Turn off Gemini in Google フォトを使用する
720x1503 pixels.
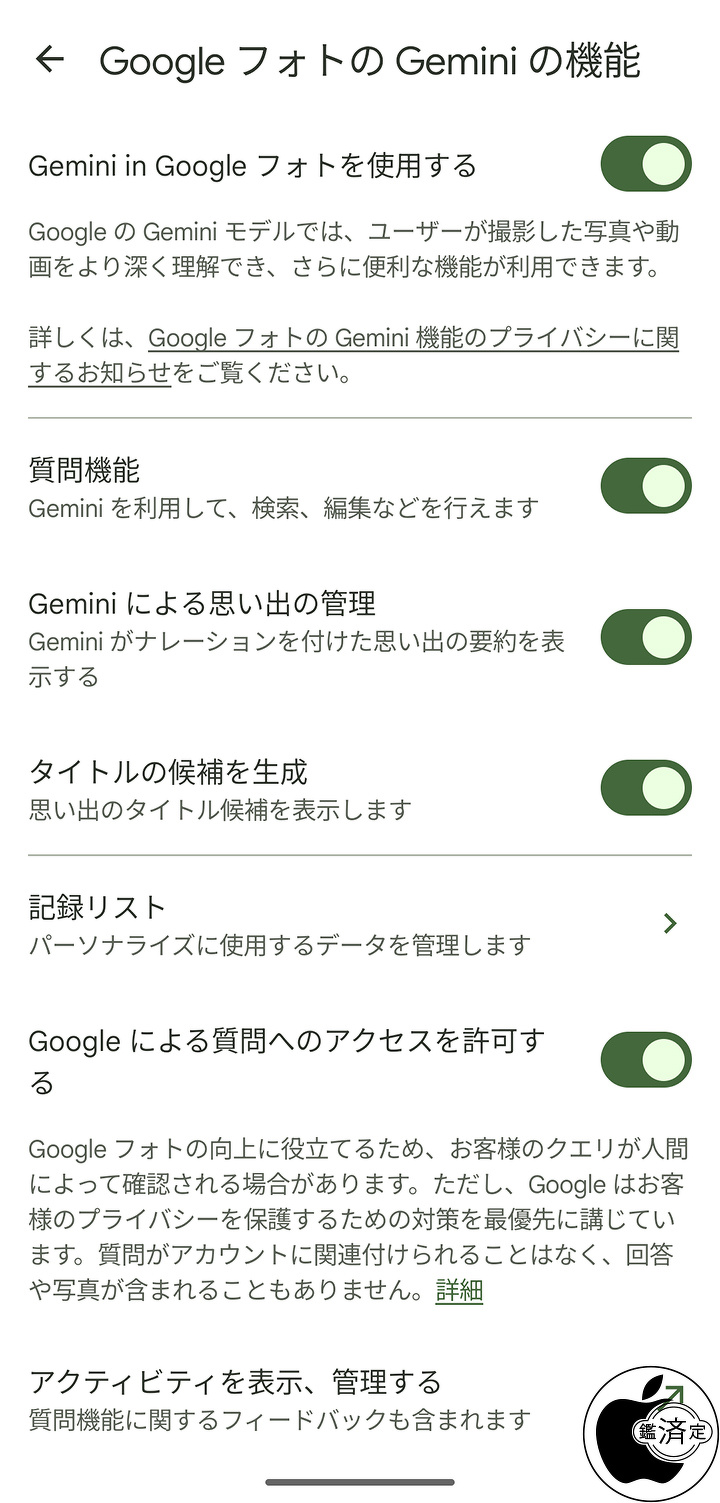pyautogui.click(x=645, y=164)
